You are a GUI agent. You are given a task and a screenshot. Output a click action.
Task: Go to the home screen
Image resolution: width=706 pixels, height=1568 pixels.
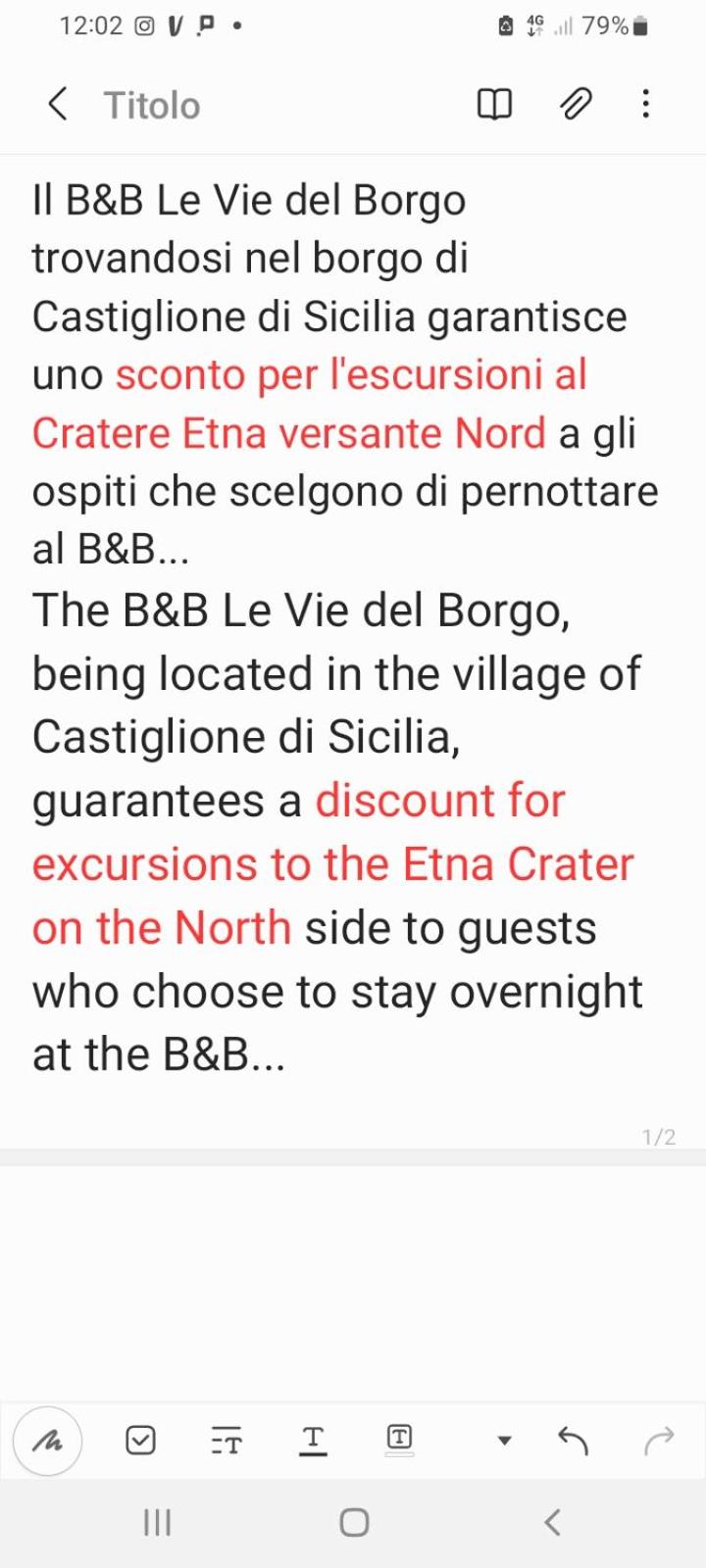click(x=354, y=1522)
